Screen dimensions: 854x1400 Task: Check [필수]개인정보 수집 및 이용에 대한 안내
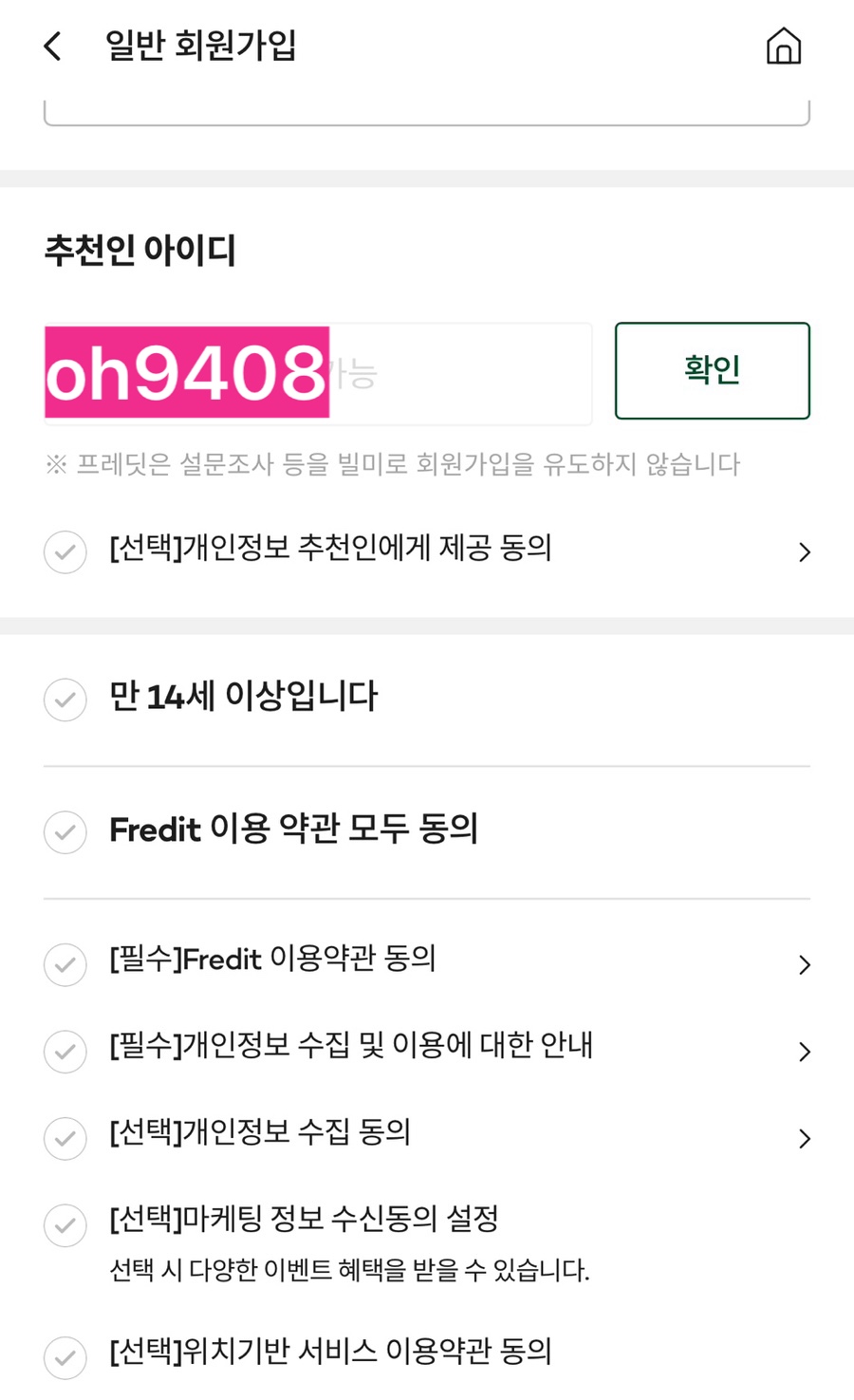pyautogui.click(x=65, y=1052)
